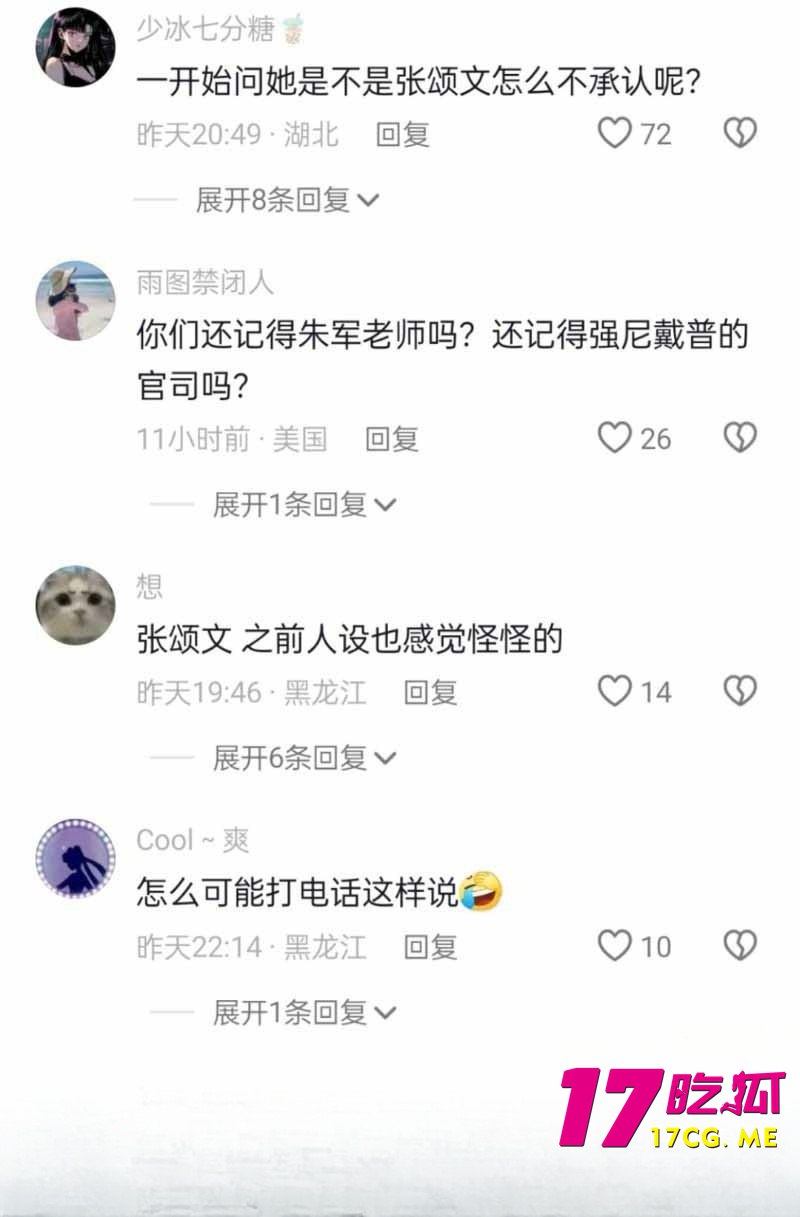Viewport: 800px width, 1217px height.
Task: Reply to Cool ~ 爽's comment
Action: (x=430, y=946)
